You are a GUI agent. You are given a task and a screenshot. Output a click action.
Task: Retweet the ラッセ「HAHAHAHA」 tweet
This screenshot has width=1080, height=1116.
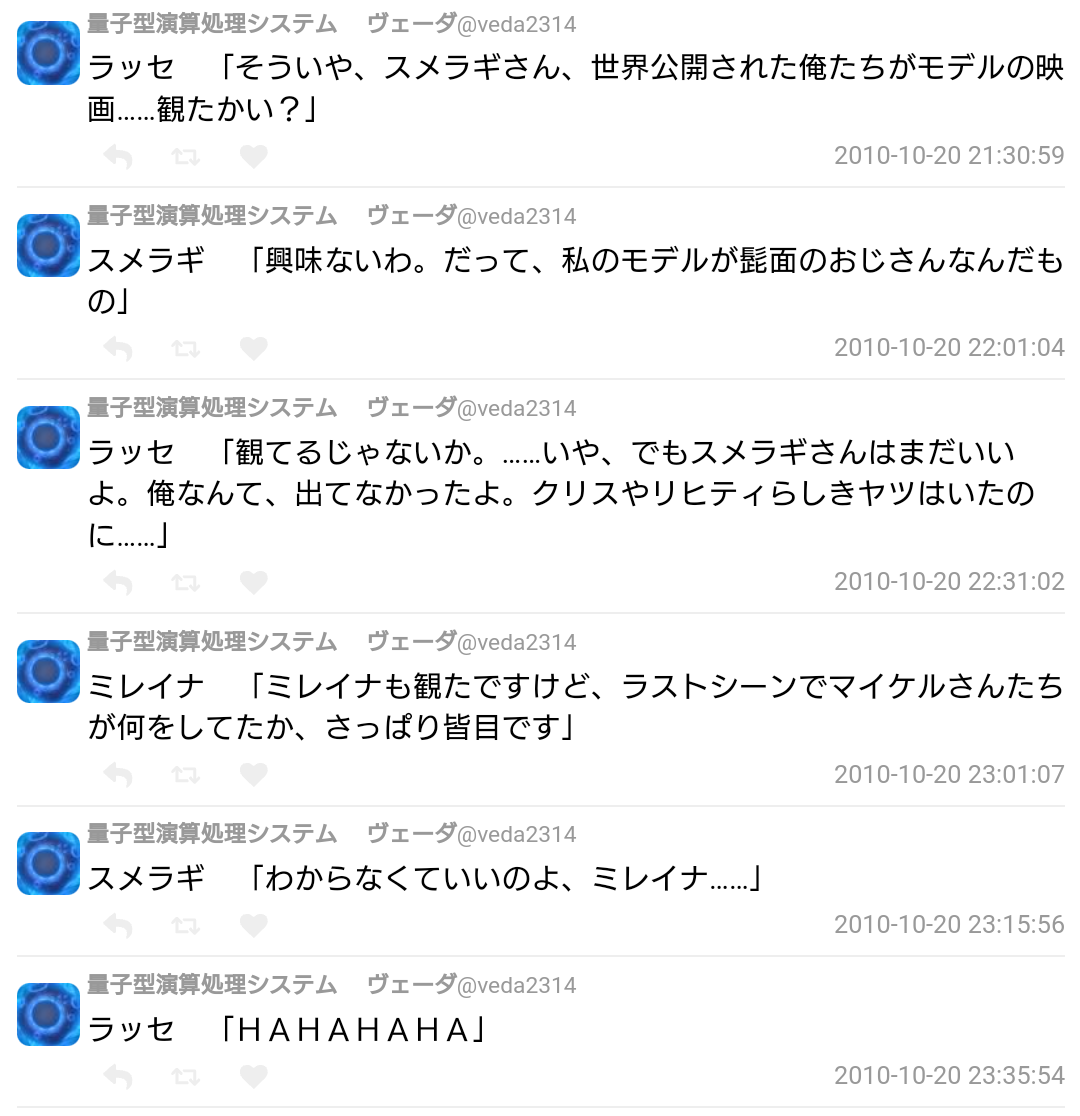[185, 1077]
